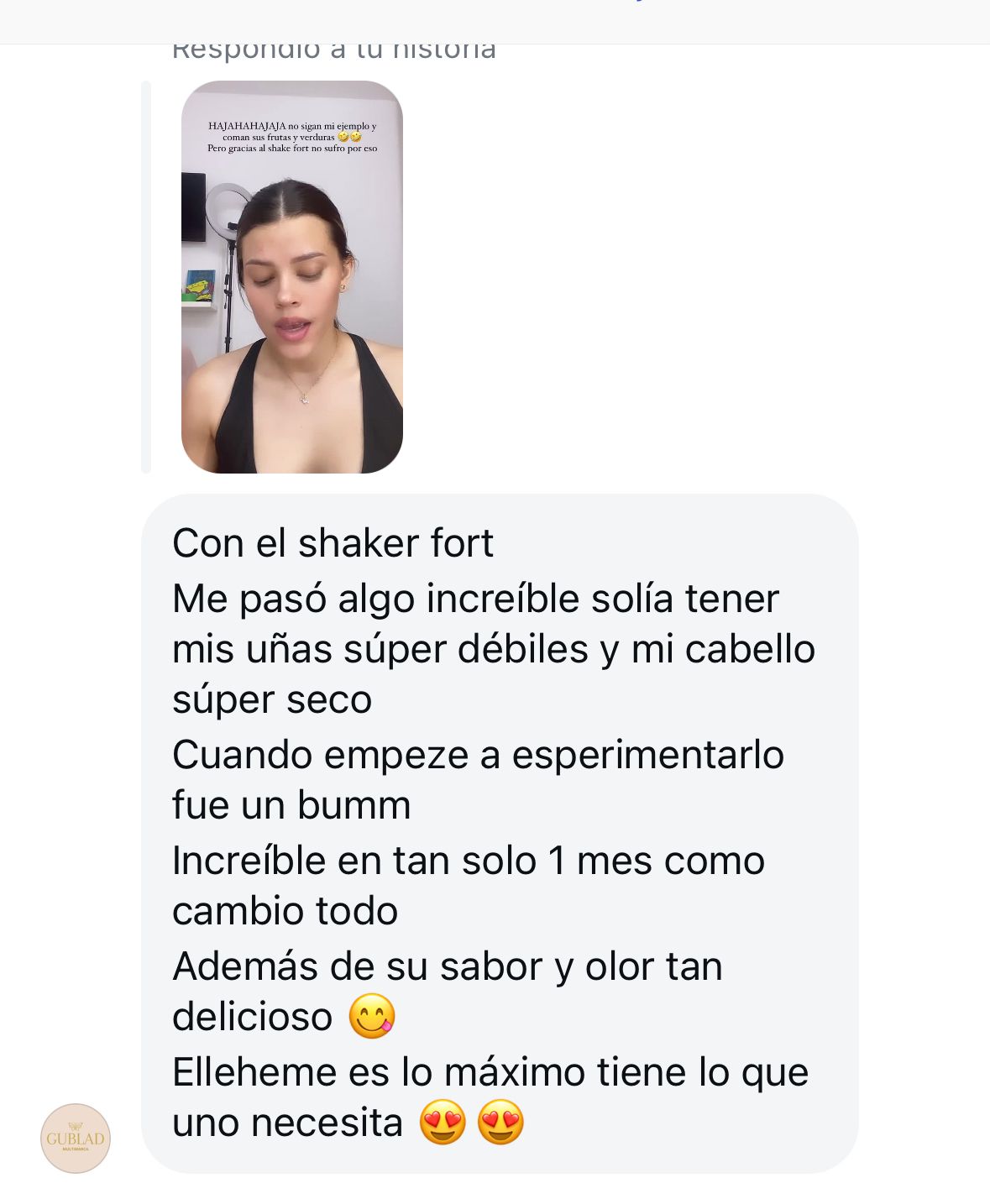Open the GUBLAD sender profile picture
The height and width of the screenshot is (1204, 990).
[76, 1138]
